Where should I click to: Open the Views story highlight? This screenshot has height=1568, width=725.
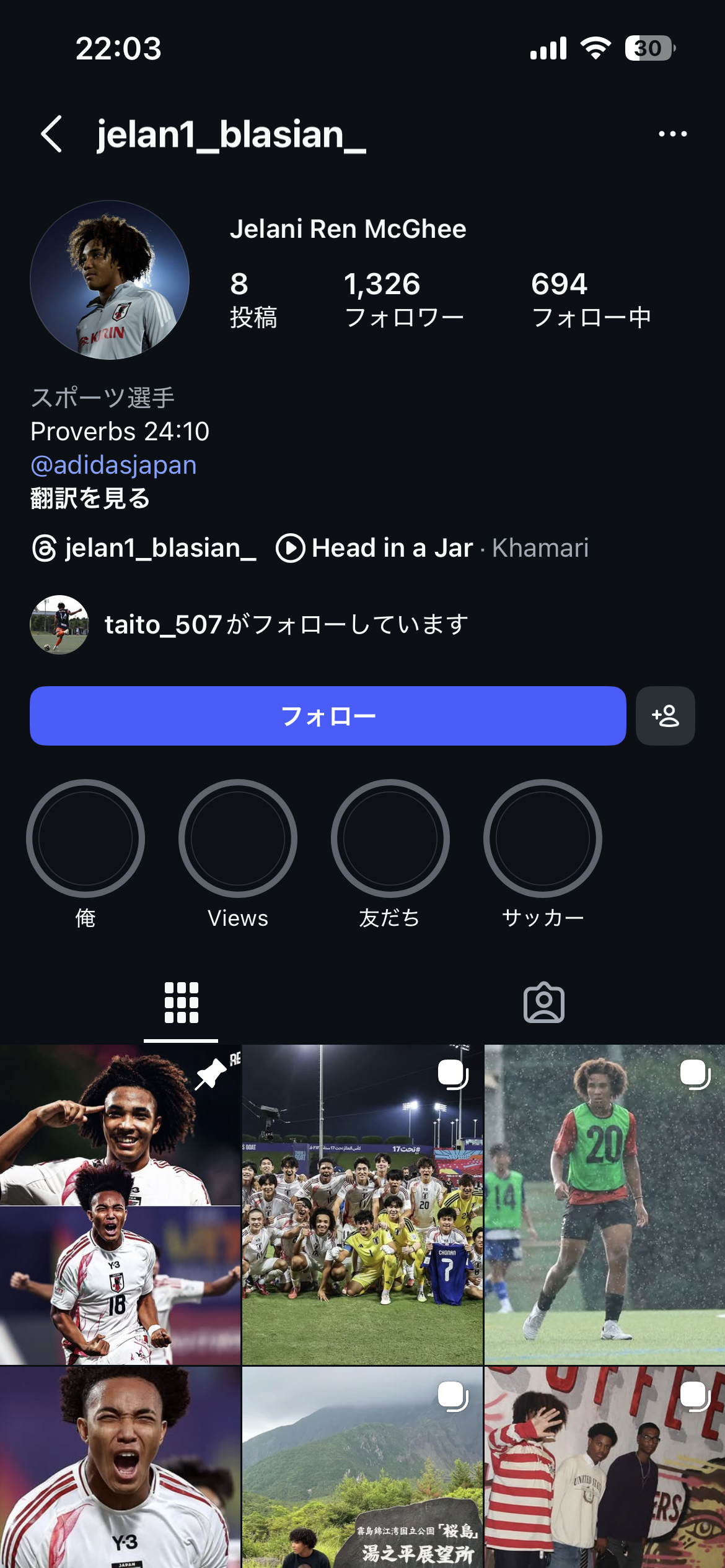click(x=238, y=838)
